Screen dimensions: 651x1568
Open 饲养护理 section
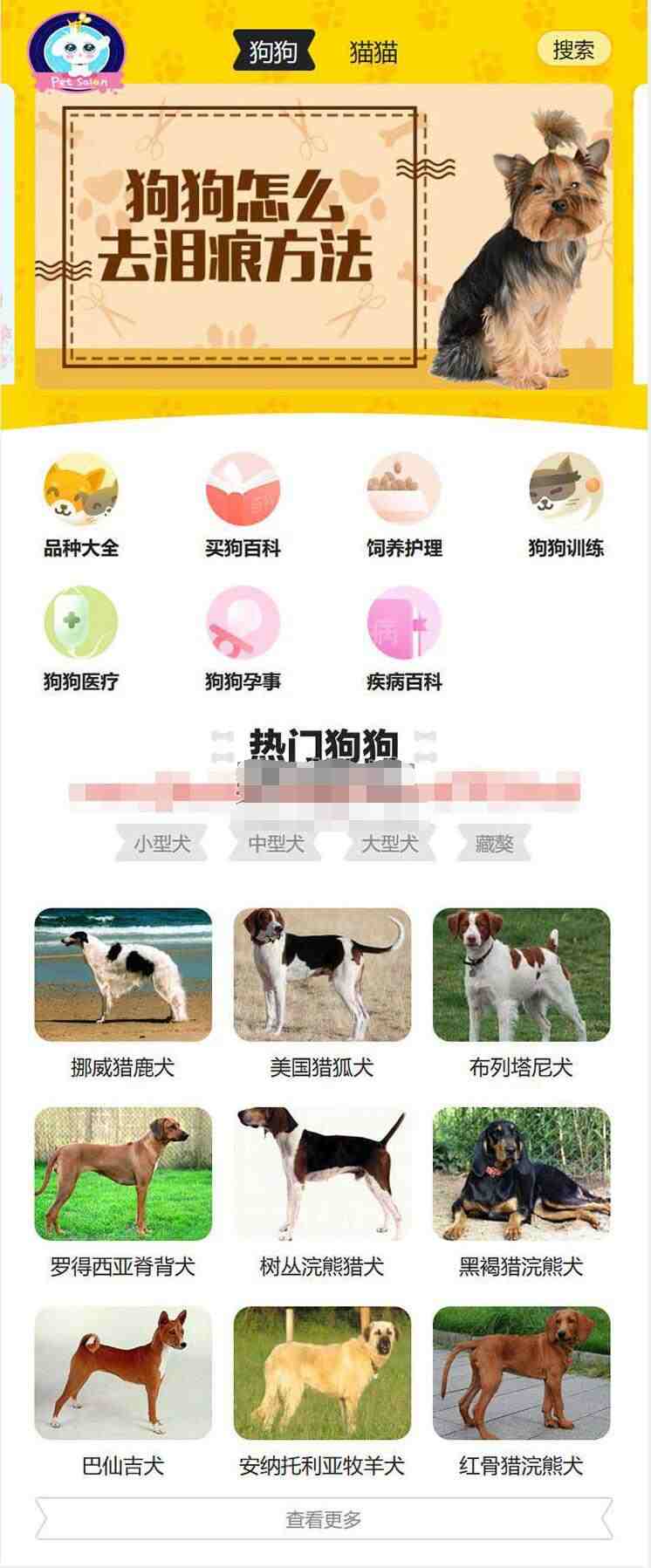click(404, 506)
